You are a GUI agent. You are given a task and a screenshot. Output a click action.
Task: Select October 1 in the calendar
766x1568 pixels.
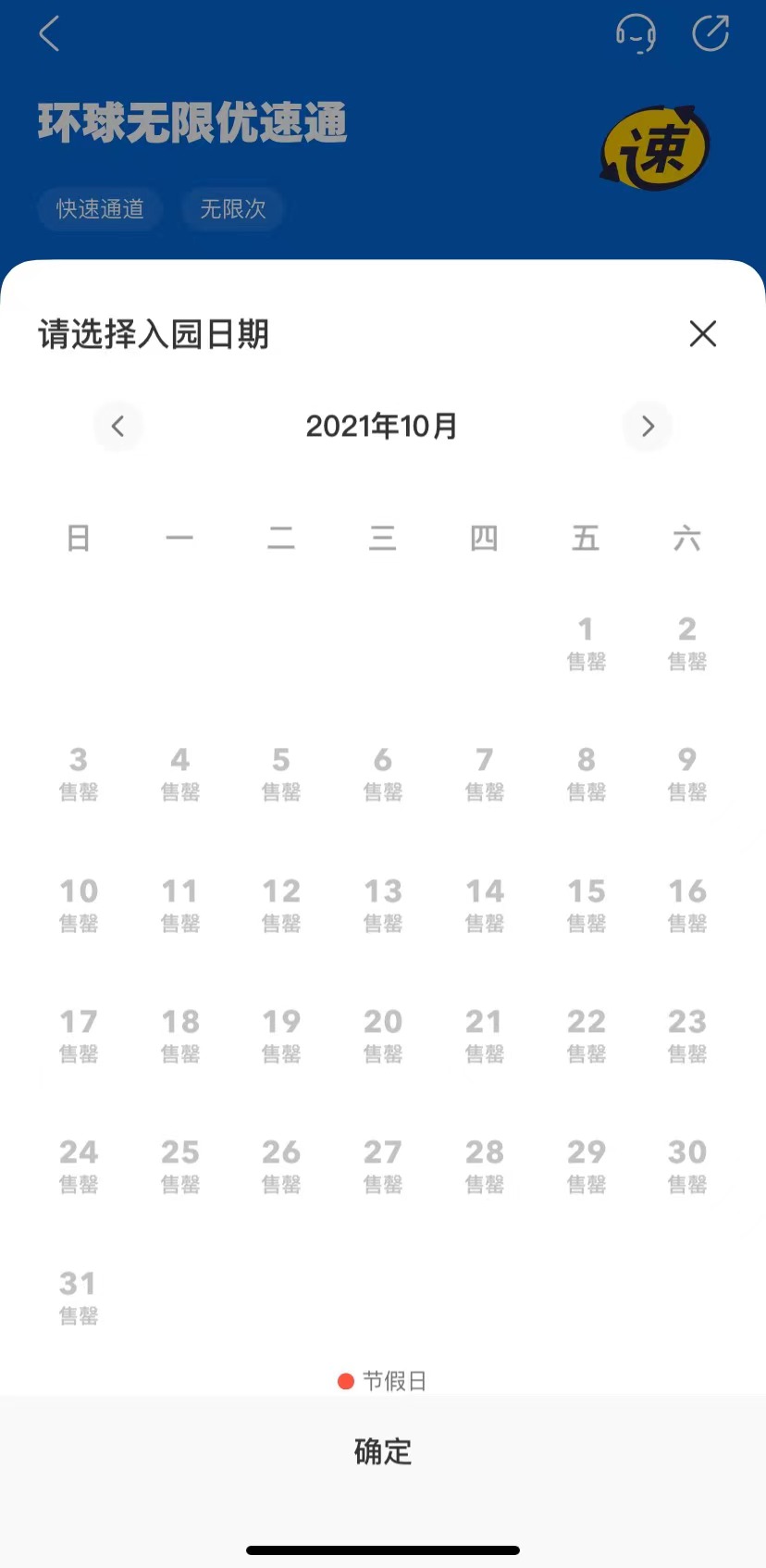(x=586, y=642)
